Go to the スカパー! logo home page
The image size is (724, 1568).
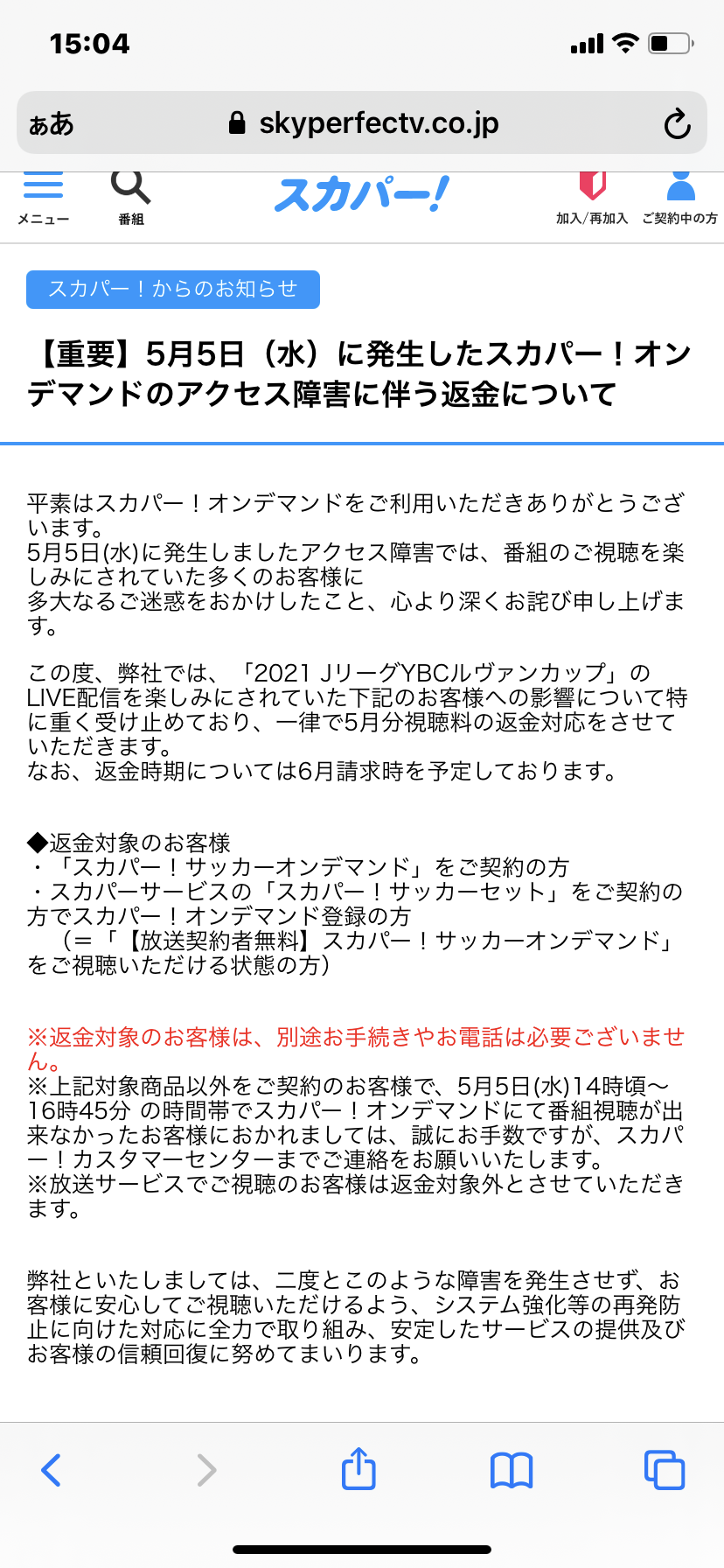click(362, 194)
